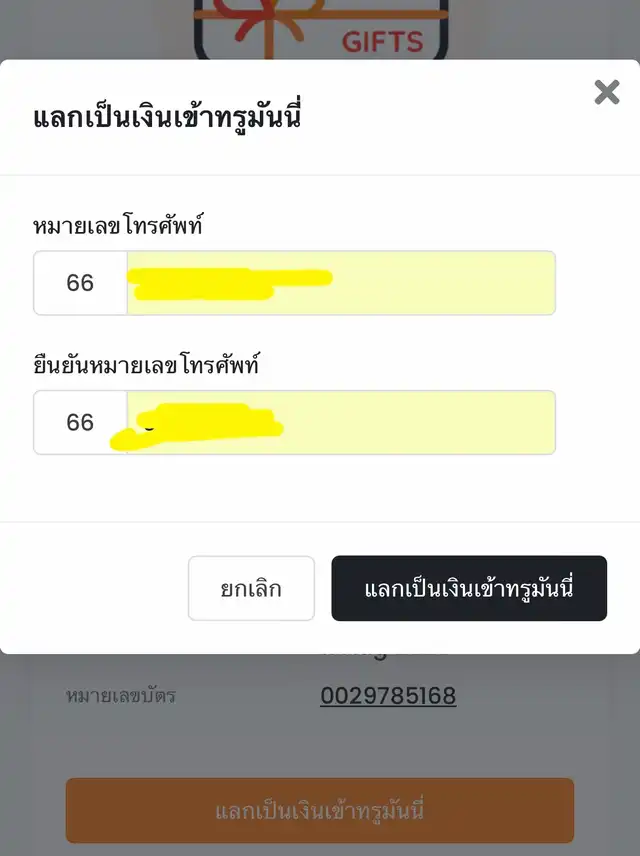Image resolution: width=640 pixels, height=856 pixels.
Task: Close the dialog with the X icon
Action: click(x=606, y=93)
